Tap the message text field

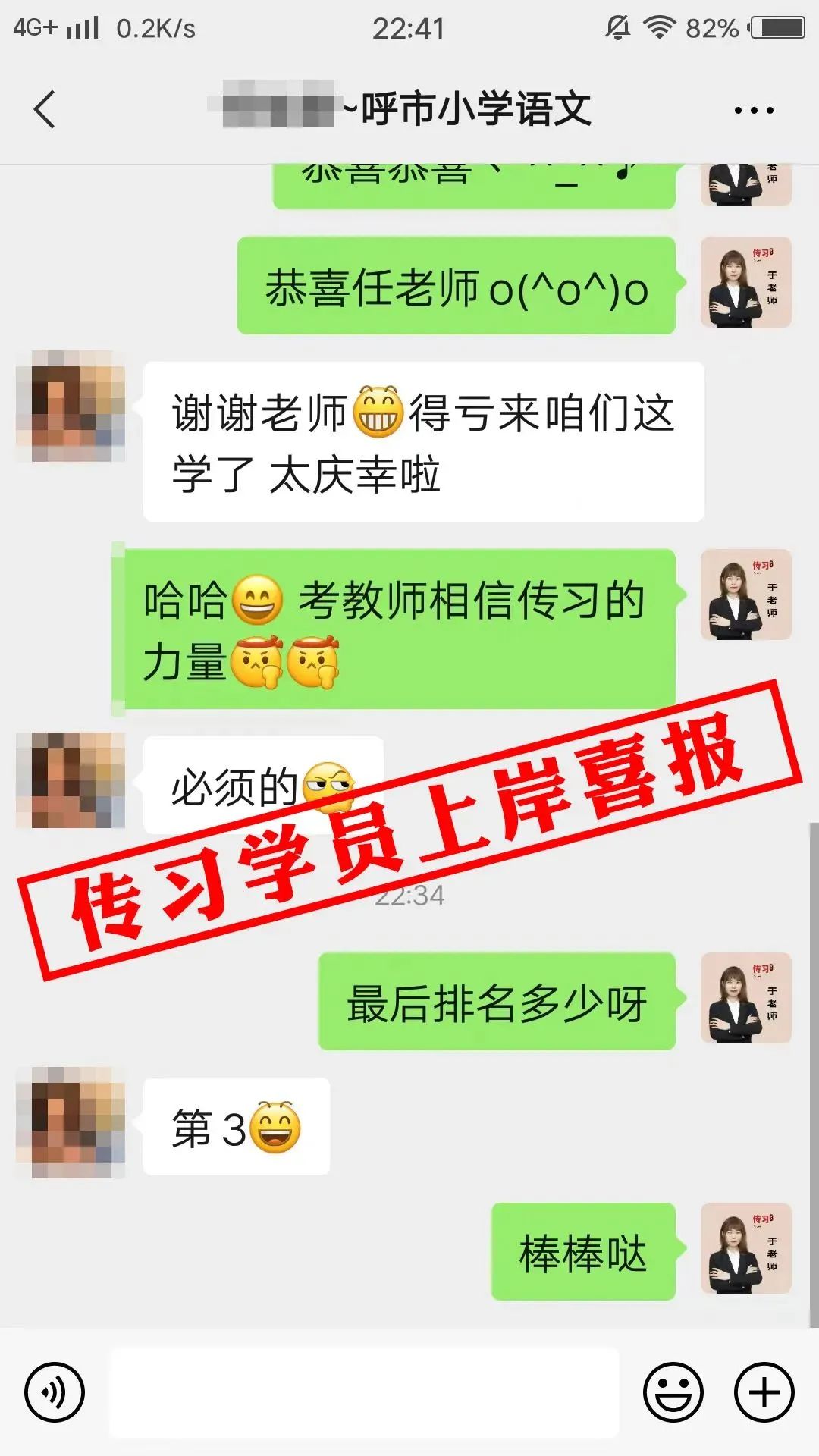pyautogui.click(x=365, y=1392)
